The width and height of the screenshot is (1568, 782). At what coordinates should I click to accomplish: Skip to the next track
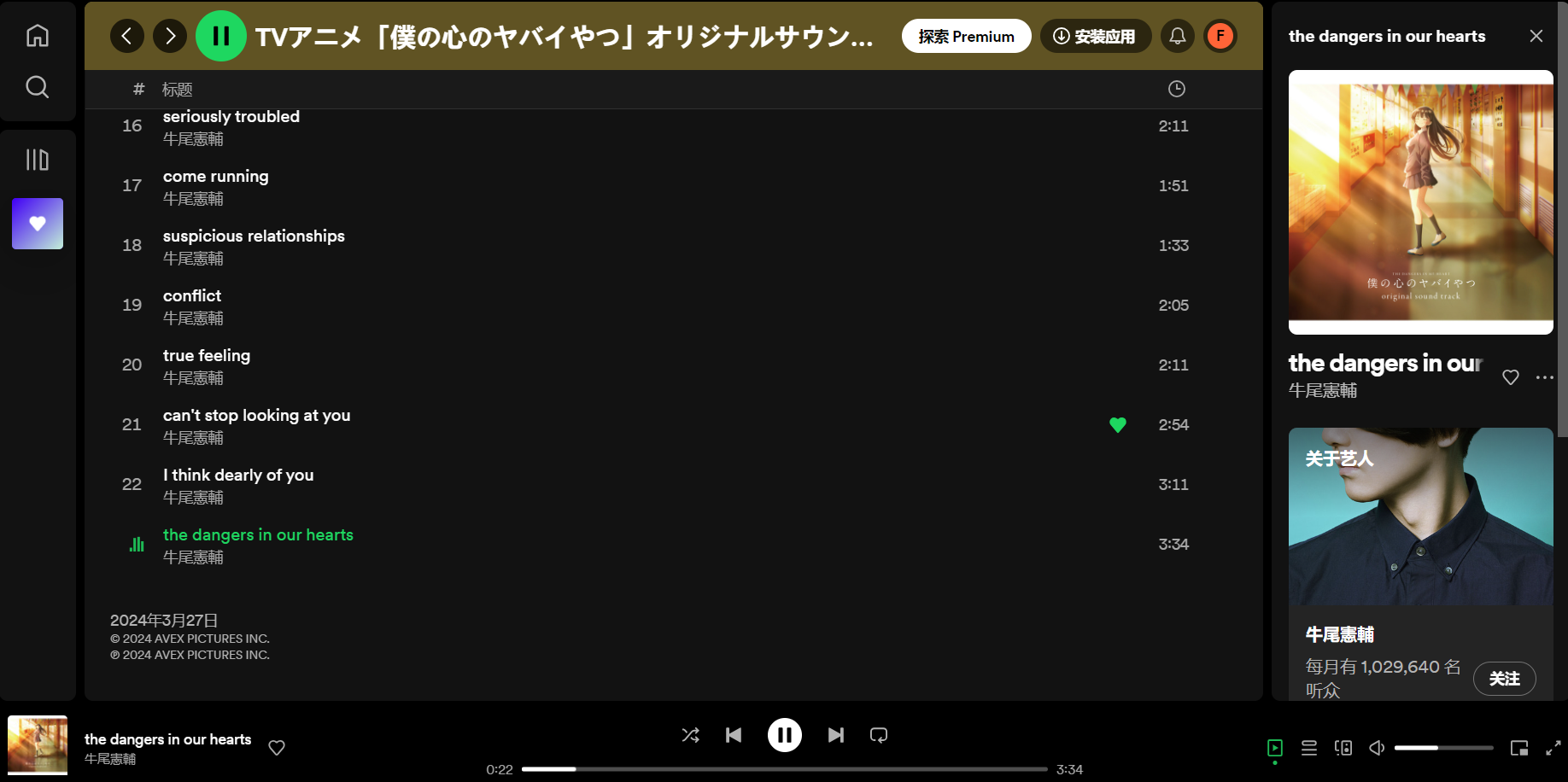pyautogui.click(x=835, y=735)
